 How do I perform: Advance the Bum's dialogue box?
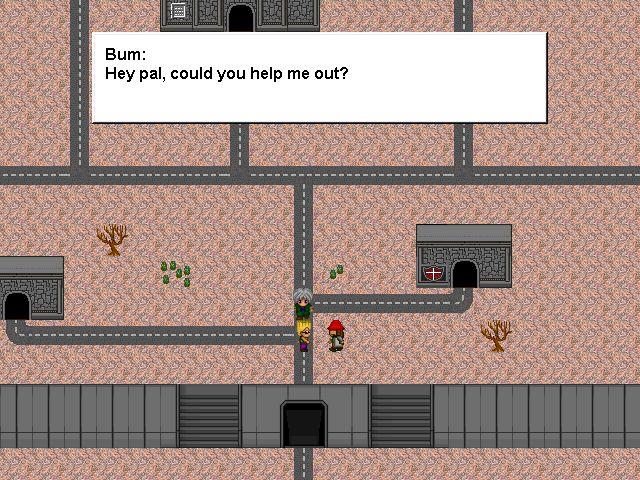coord(319,77)
